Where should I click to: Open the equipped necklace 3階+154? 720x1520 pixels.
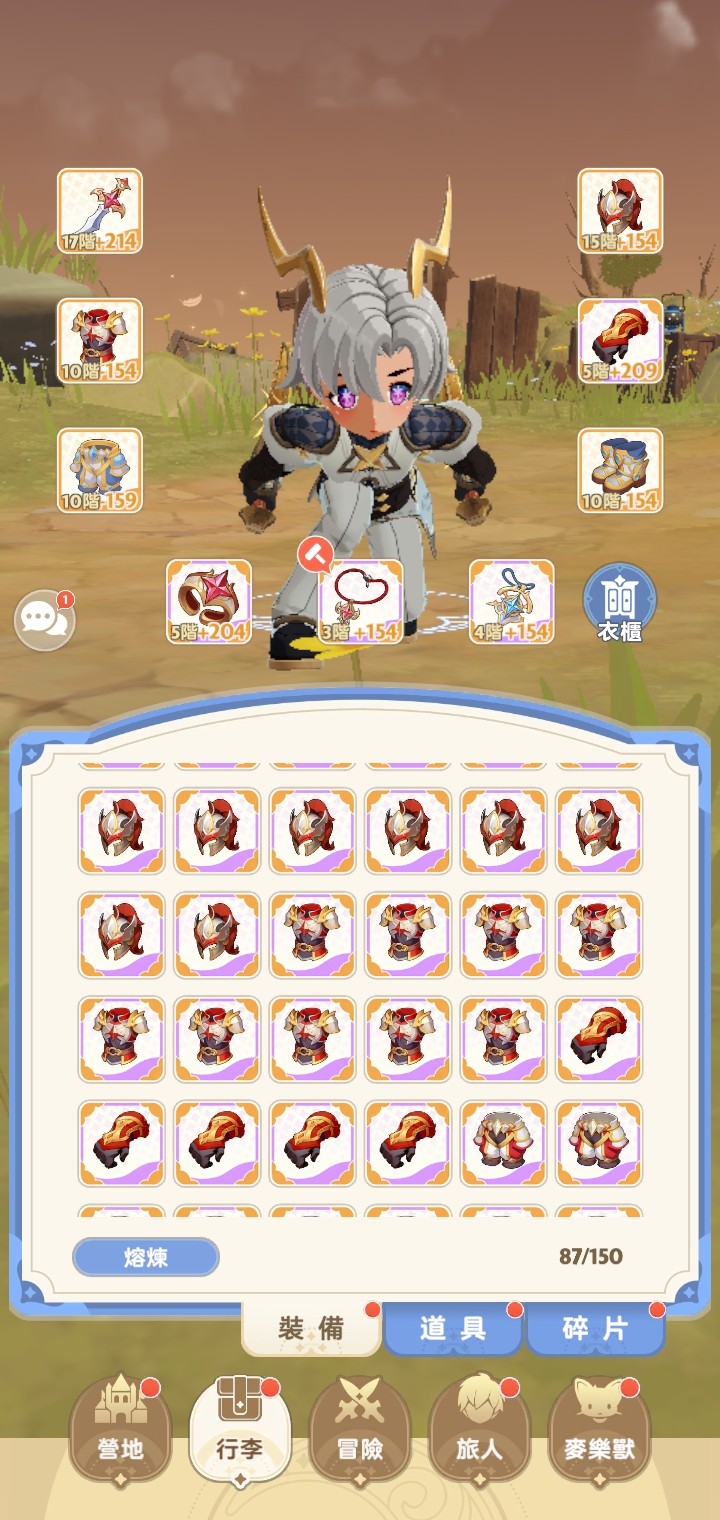click(360, 602)
